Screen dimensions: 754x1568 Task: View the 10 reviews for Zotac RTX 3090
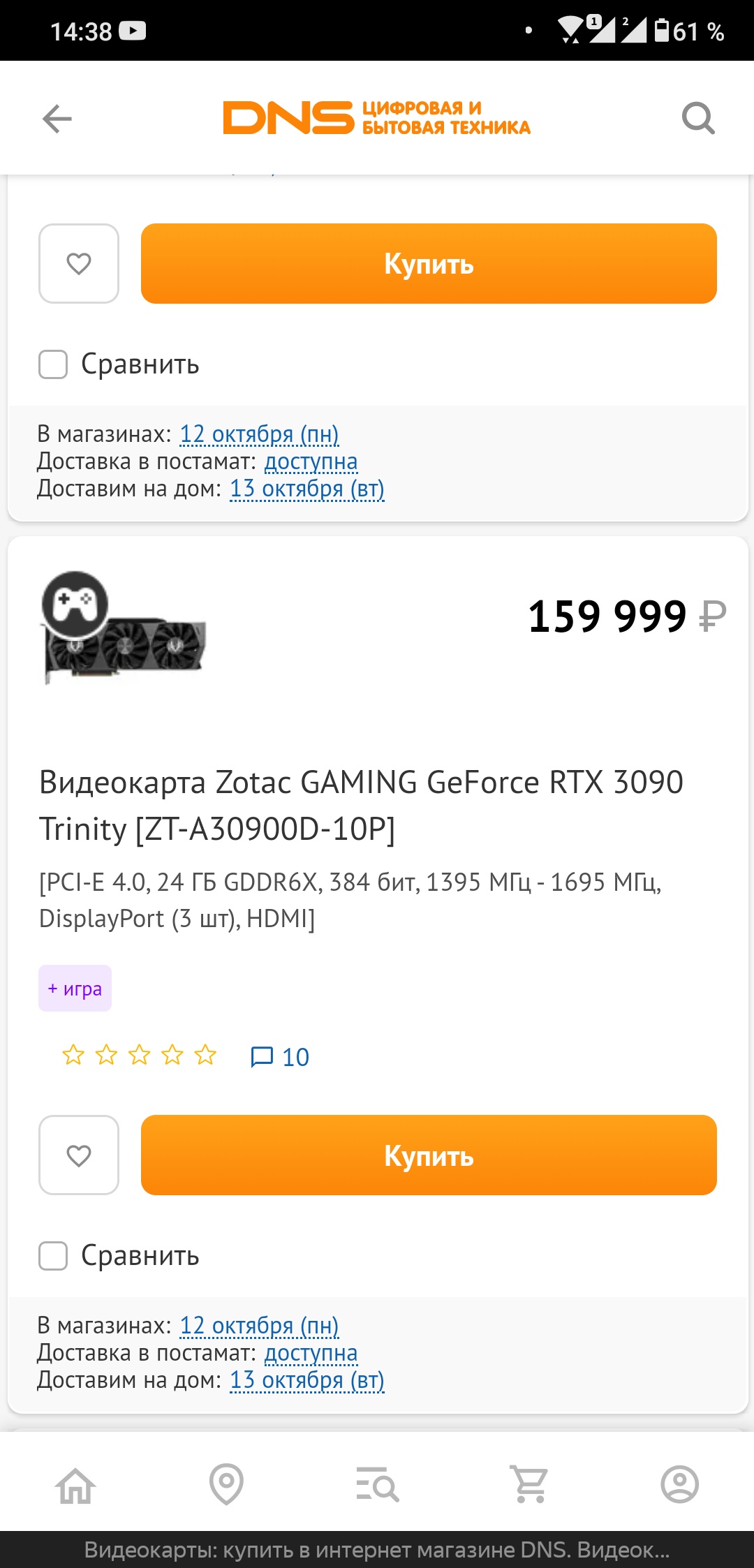280,1057
